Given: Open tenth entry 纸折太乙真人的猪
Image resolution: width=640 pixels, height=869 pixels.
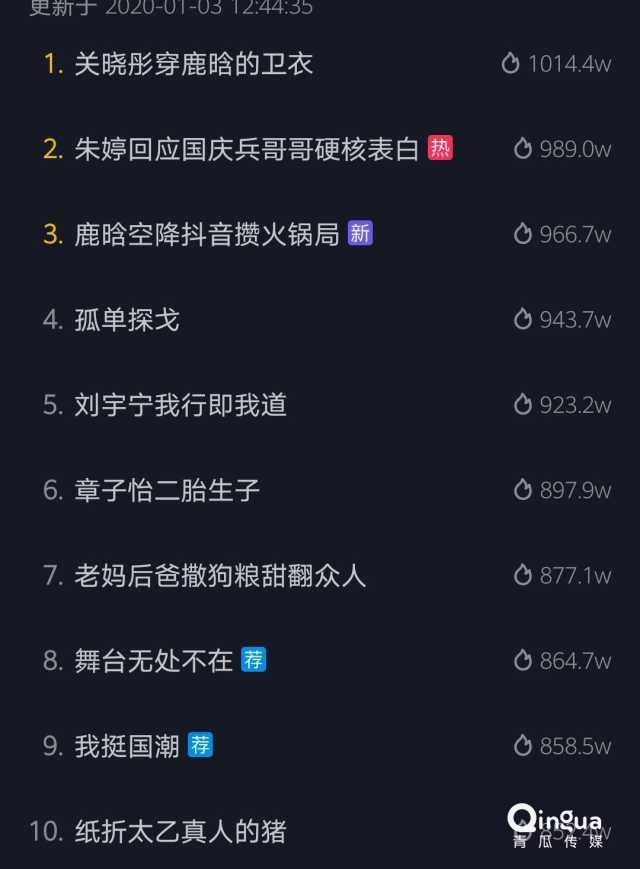Looking at the screenshot, I should (180, 831).
